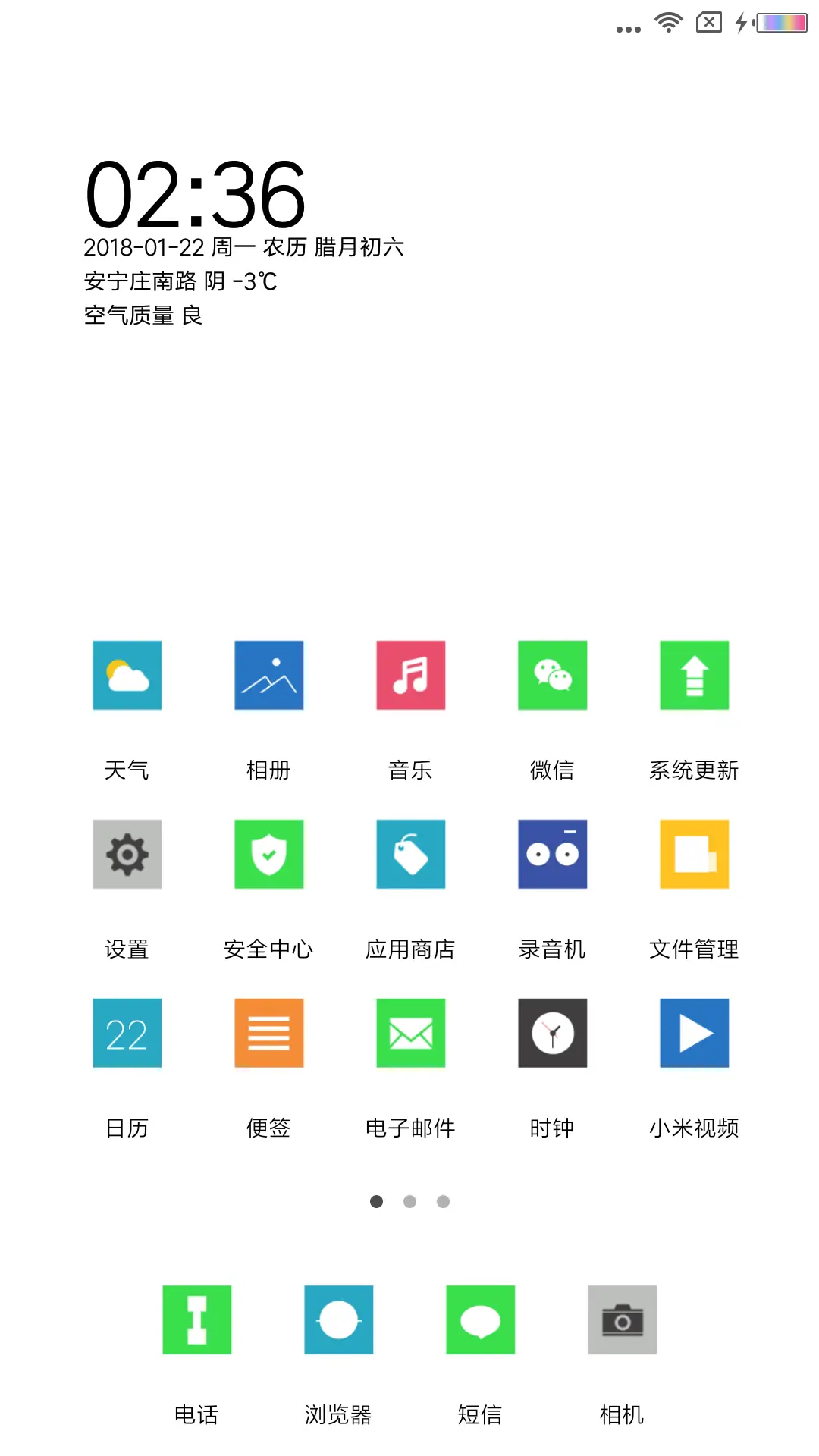Screen dimensions: 819x1456
Task: Launch the Security Center (安全中心)
Action: tap(268, 854)
